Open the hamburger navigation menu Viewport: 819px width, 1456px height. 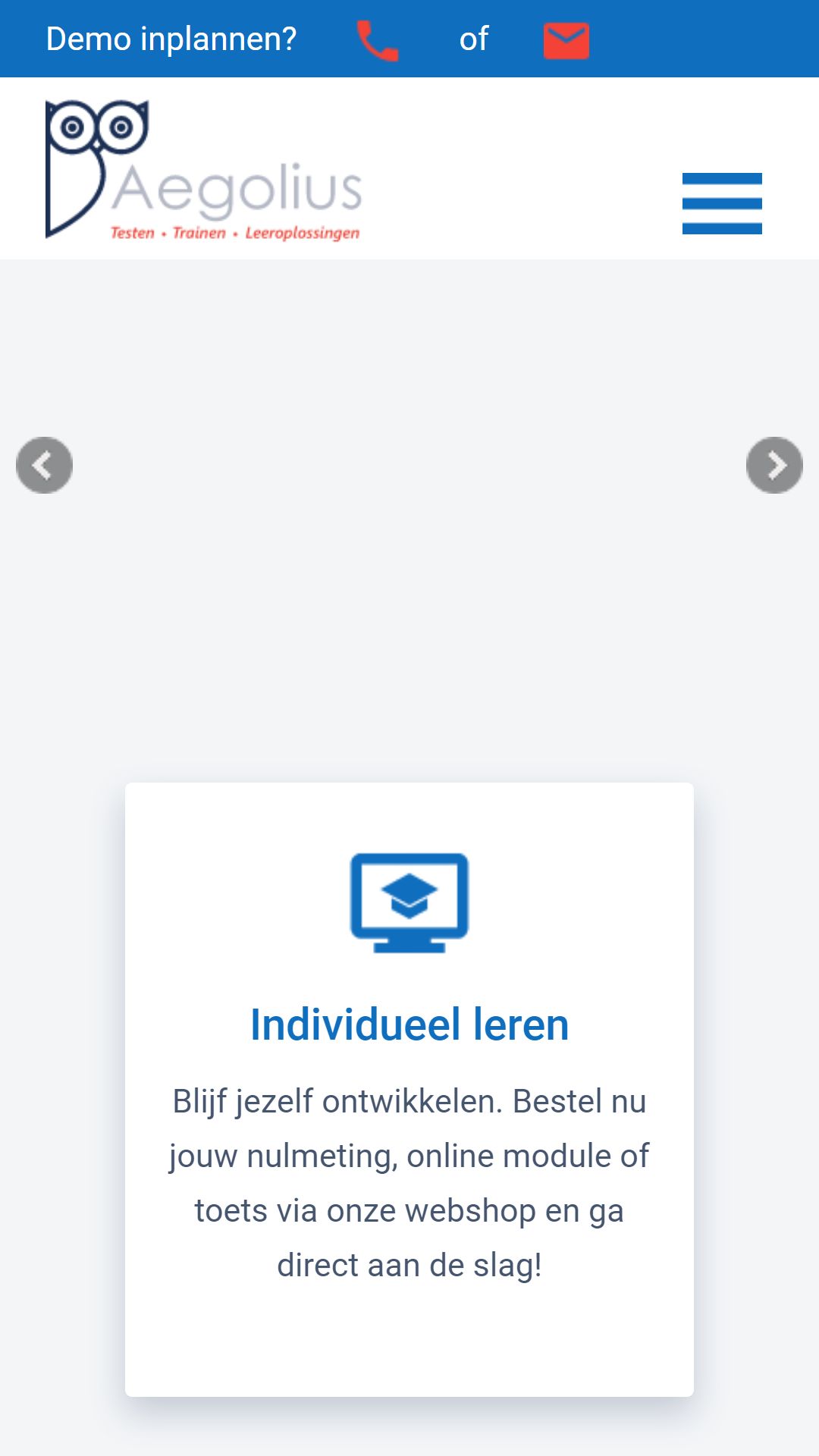pyautogui.click(x=722, y=203)
